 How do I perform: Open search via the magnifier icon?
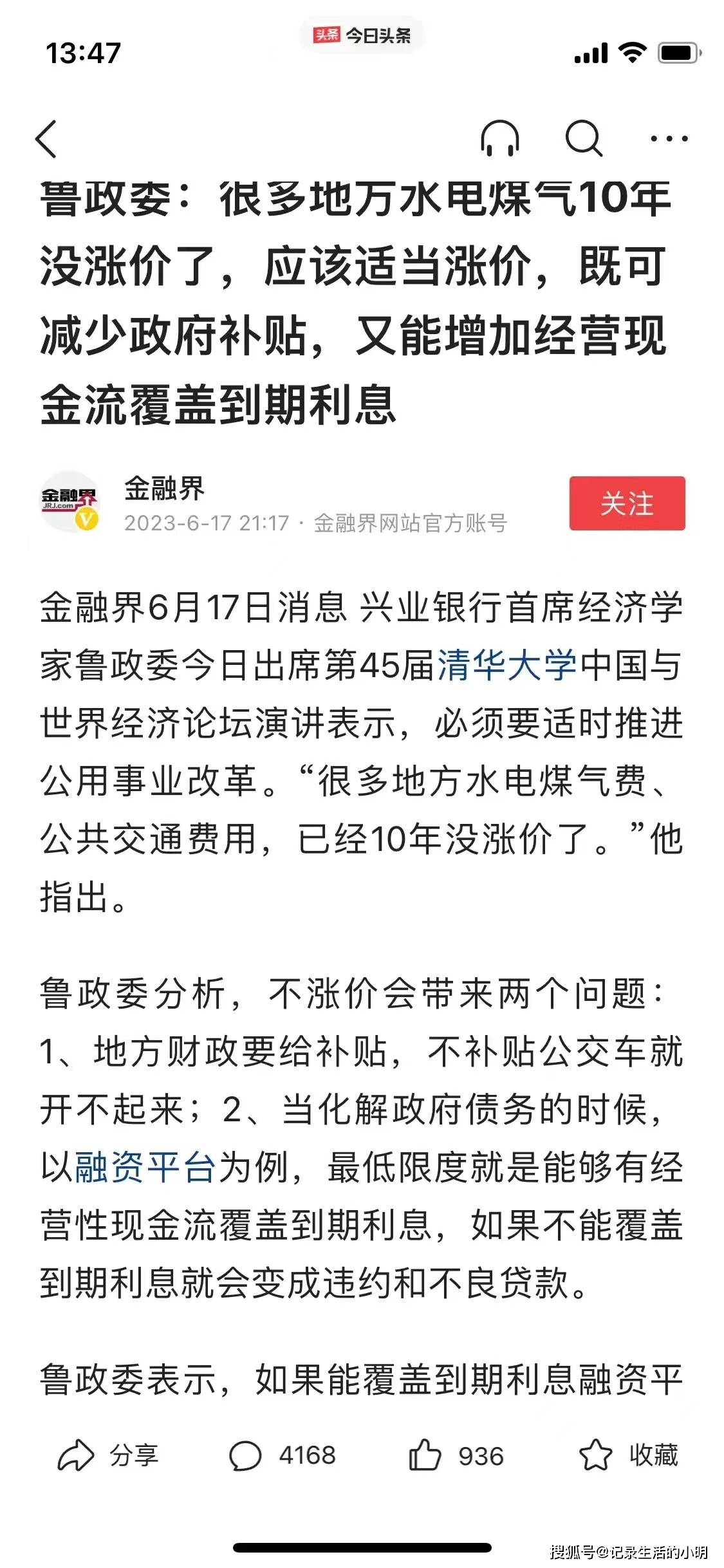click(583, 138)
